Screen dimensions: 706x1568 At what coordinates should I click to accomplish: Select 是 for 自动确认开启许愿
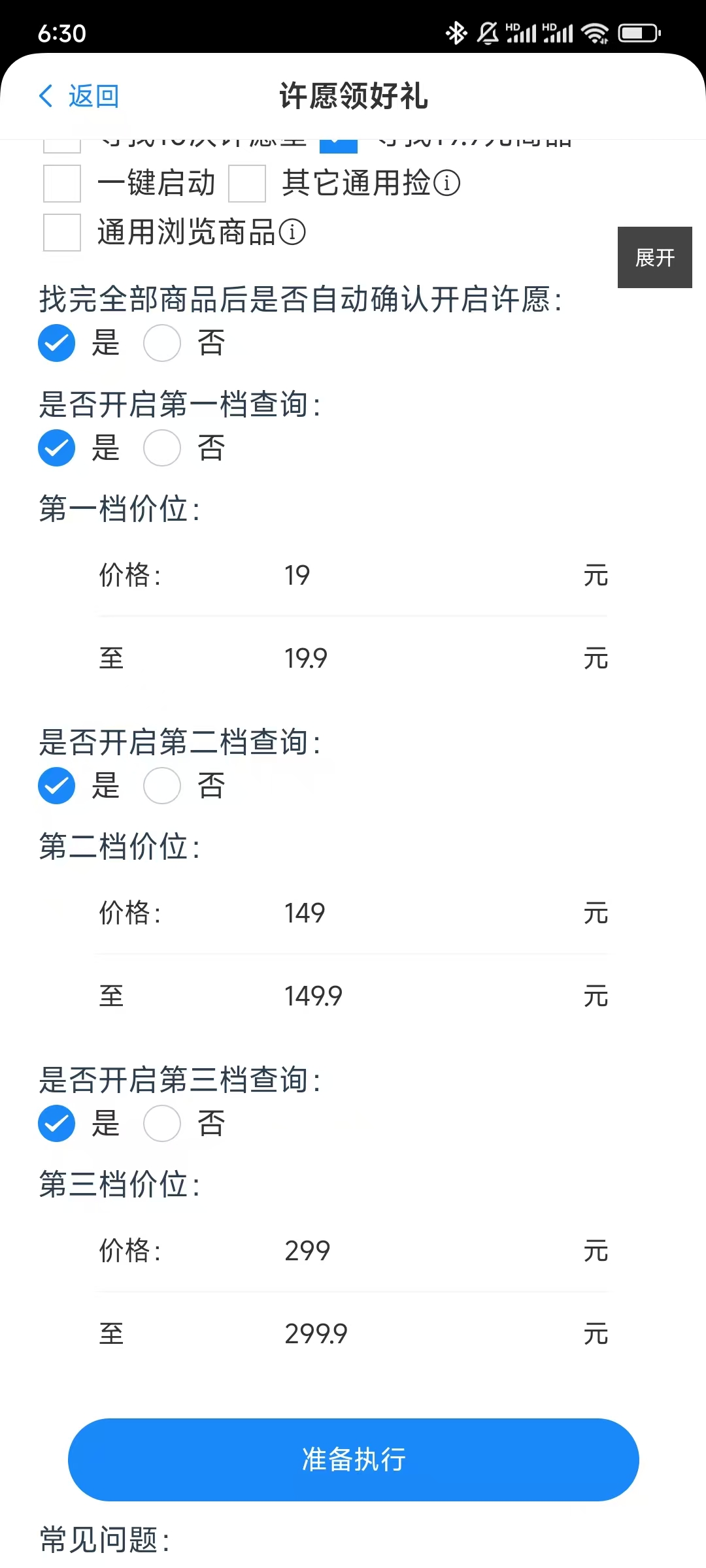(57, 343)
